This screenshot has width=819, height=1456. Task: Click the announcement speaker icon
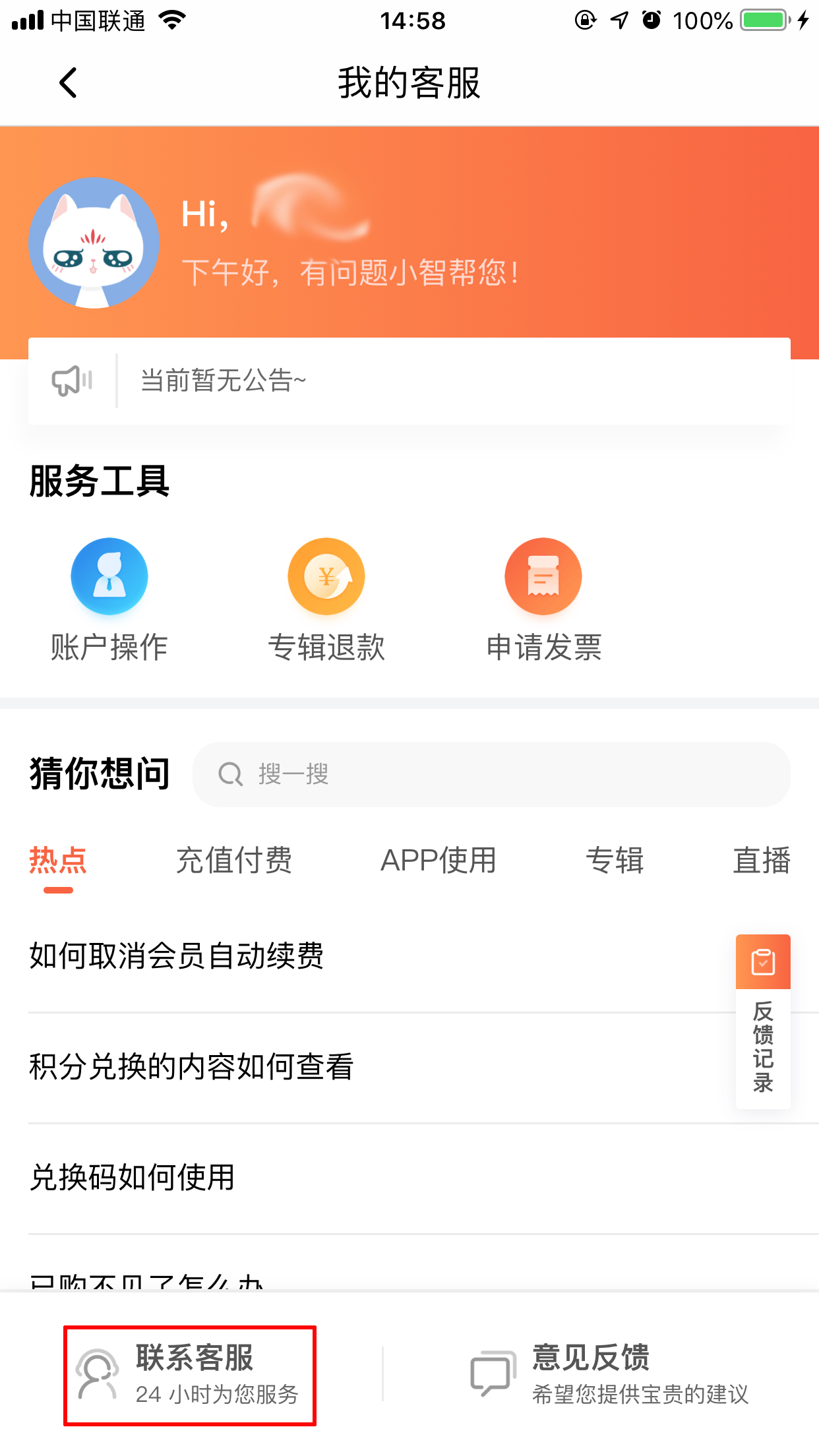71,380
